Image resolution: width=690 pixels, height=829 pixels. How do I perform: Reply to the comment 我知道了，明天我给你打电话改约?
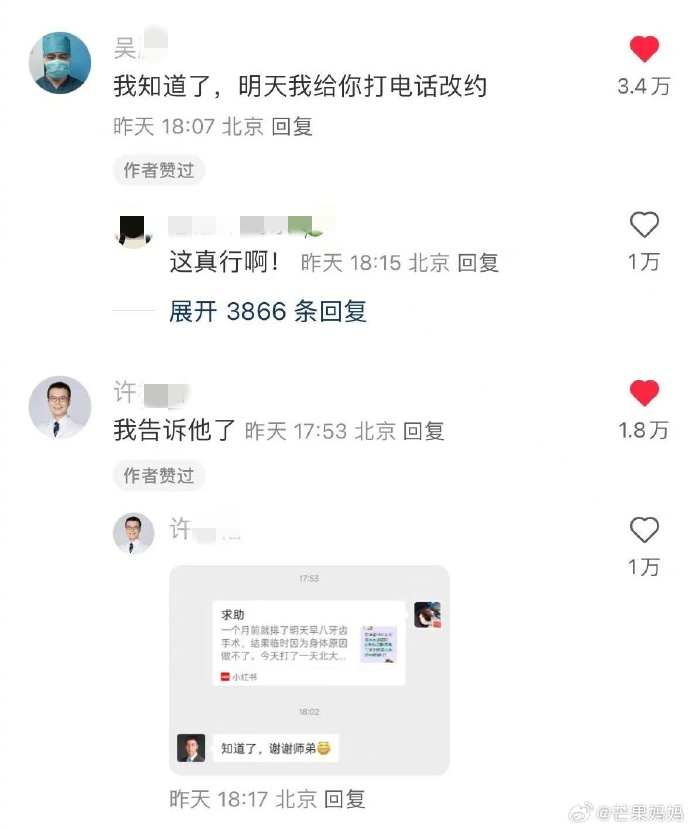292,126
